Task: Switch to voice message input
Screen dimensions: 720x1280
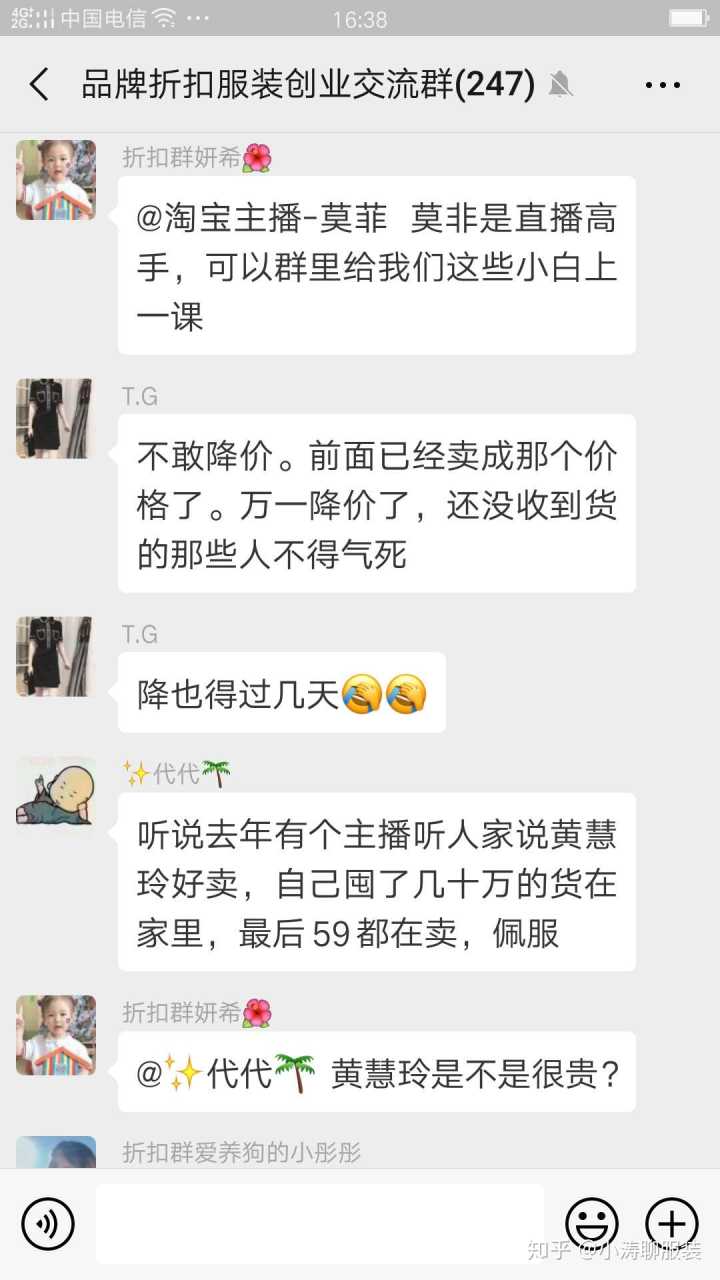Action: [x=48, y=1223]
